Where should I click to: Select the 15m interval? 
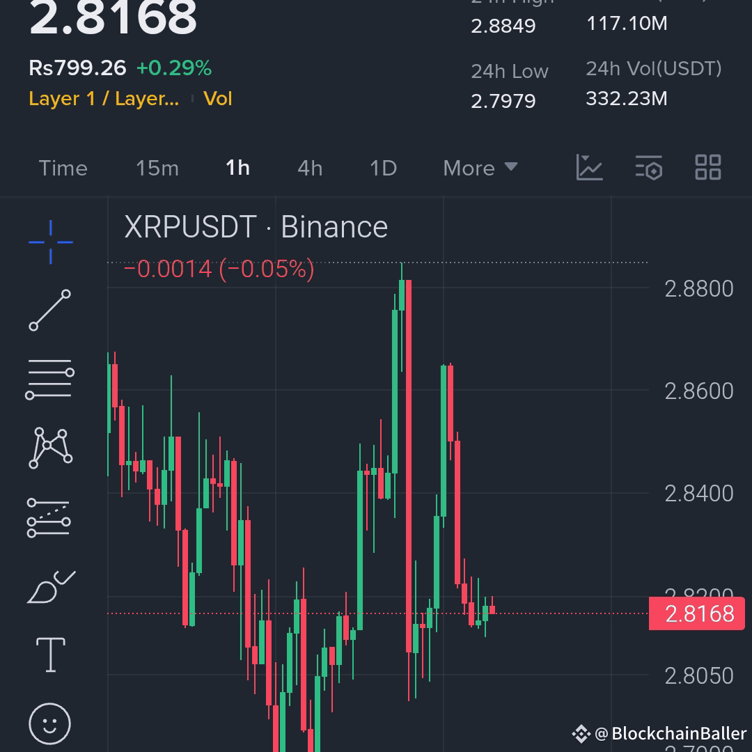point(157,168)
